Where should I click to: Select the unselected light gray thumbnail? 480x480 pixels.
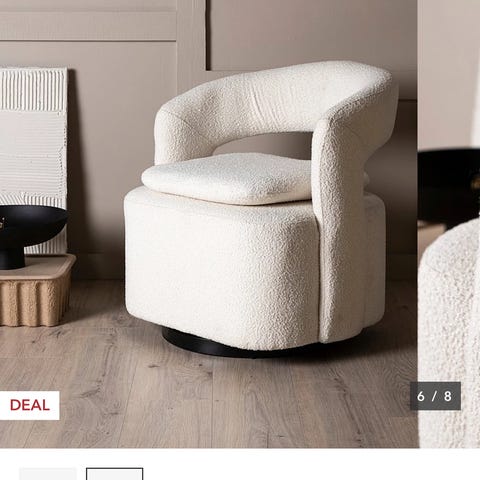pyautogui.click(x=48, y=474)
